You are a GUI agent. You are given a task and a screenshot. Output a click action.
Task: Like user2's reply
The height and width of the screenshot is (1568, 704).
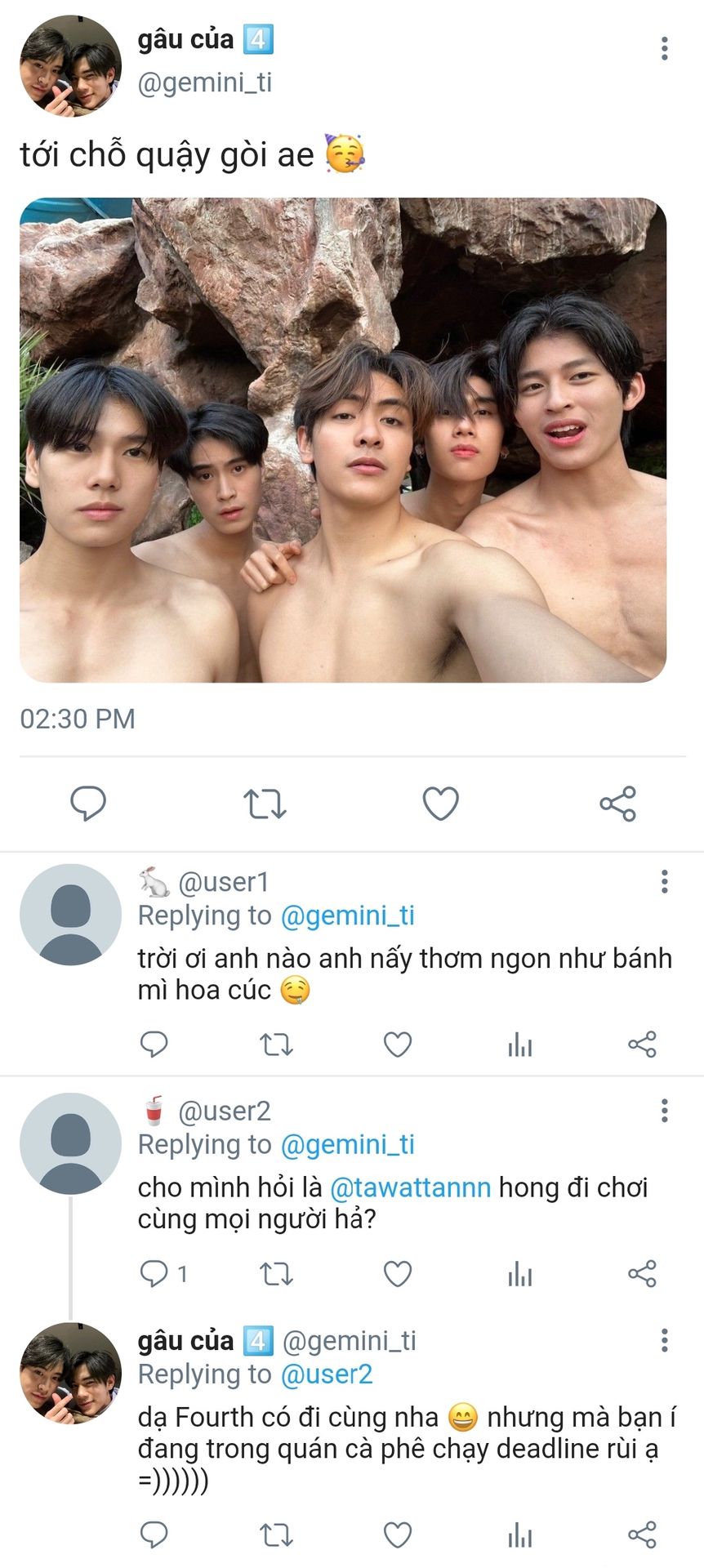(x=398, y=1273)
